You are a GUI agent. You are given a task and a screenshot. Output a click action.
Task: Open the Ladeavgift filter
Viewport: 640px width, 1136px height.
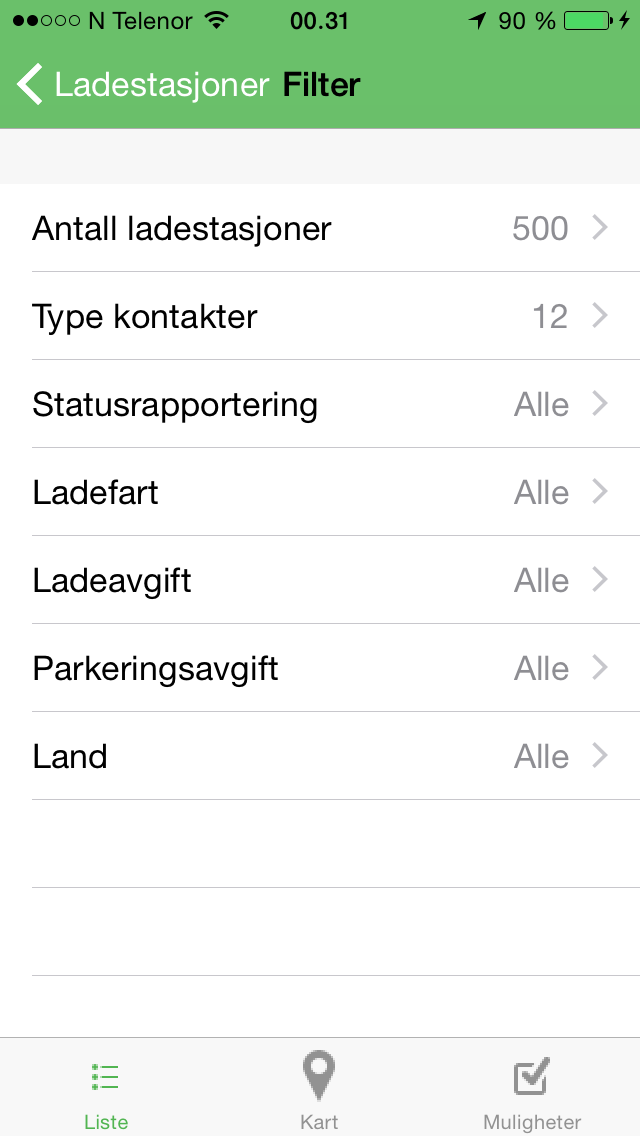(x=320, y=580)
